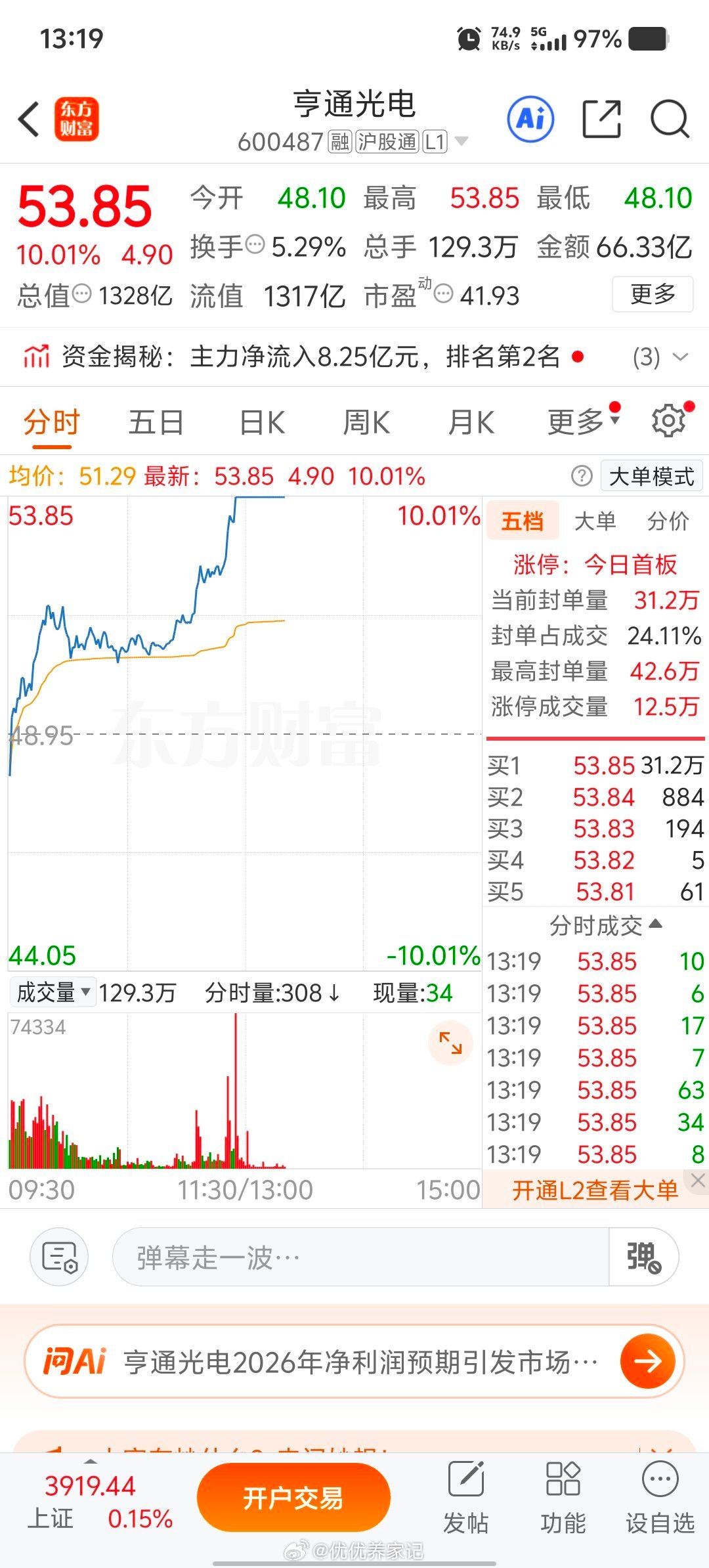Viewport: 709px width, 1568px height.
Task: Open the AI assistant icon
Action: point(529,119)
